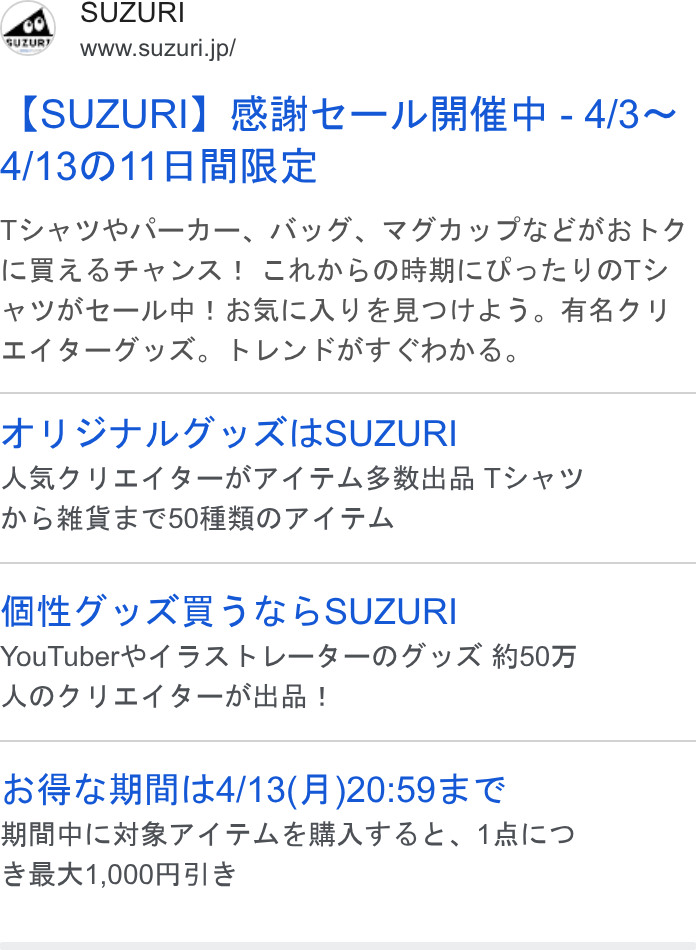Image resolution: width=696 pixels, height=950 pixels.
Task: Open the 個性グッズ買うならSUZURI sitelink
Action: 229,611
